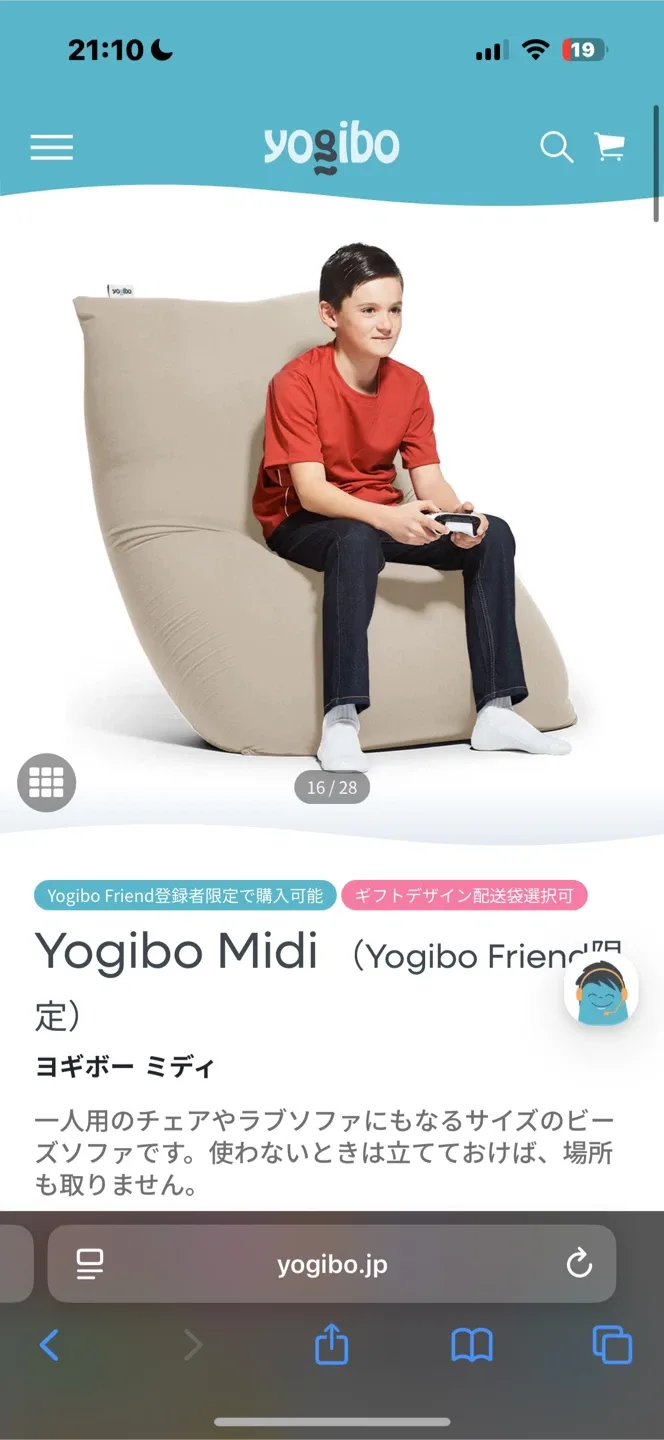Open the Safari page settings menu
664x1440 pixels.
pyautogui.click(x=90, y=1264)
